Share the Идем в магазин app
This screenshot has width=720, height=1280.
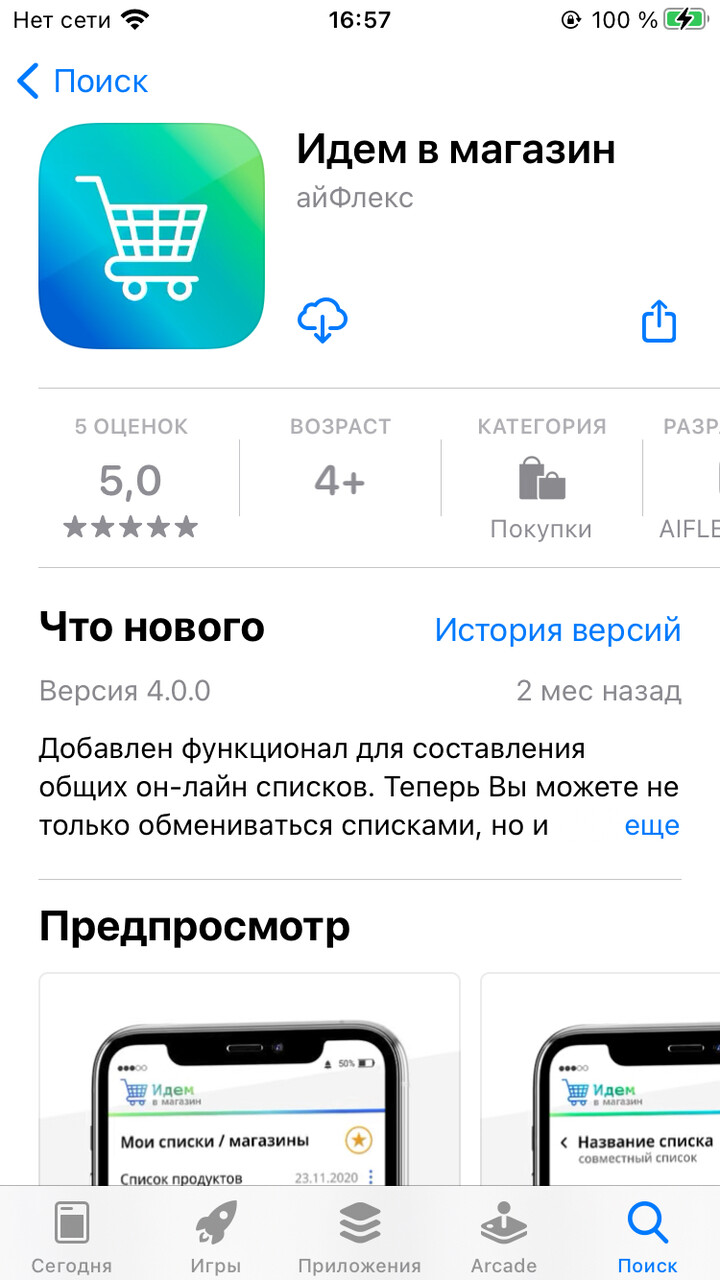point(659,322)
